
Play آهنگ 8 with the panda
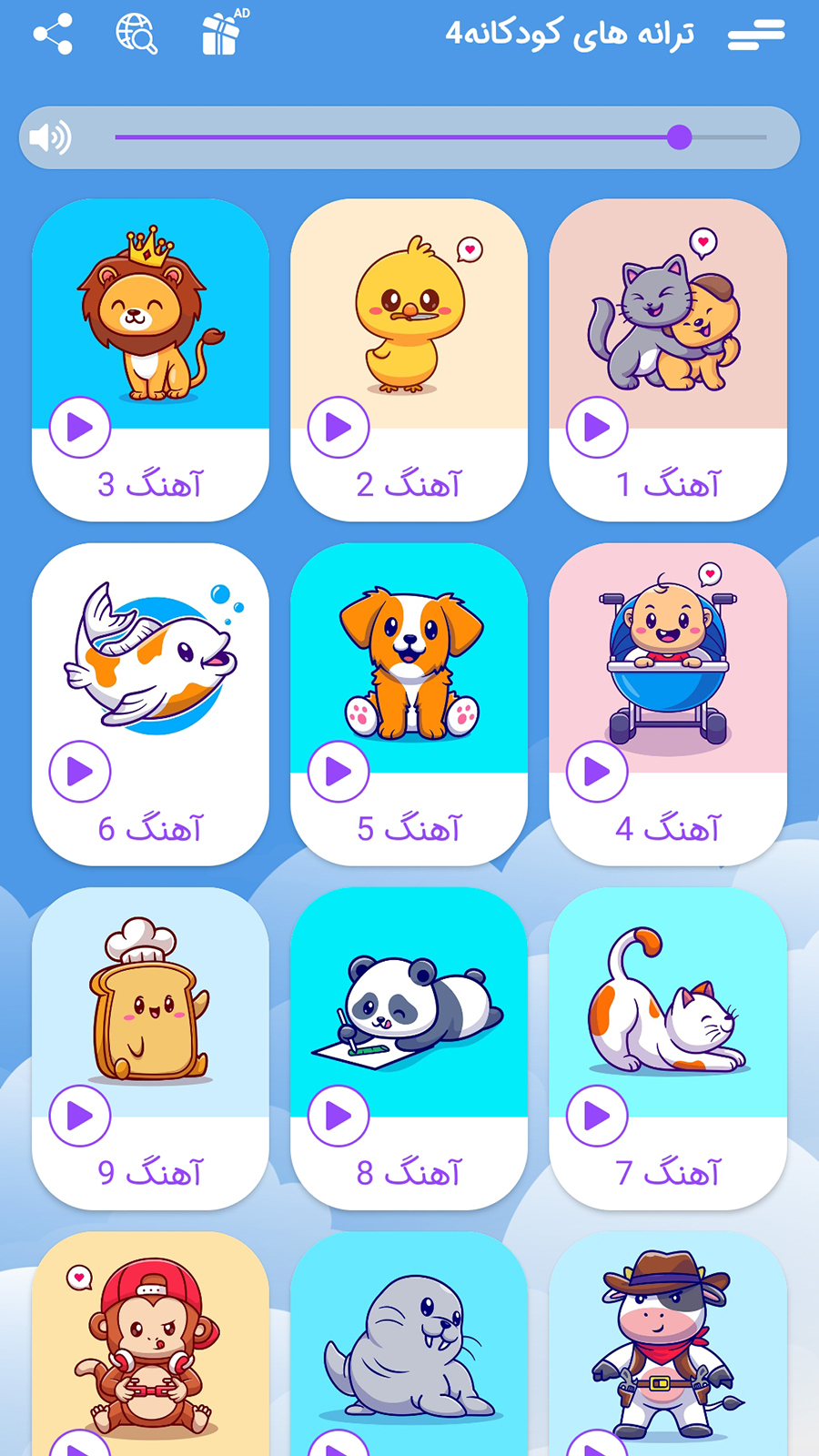point(339,1116)
